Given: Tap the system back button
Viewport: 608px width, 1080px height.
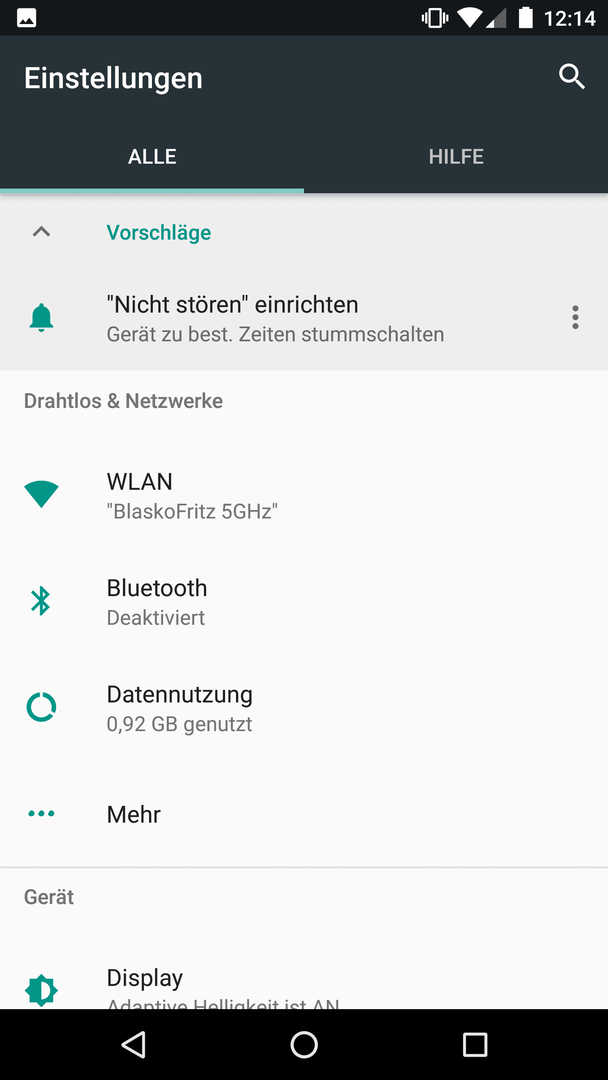Looking at the screenshot, I should click(x=134, y=1044).
